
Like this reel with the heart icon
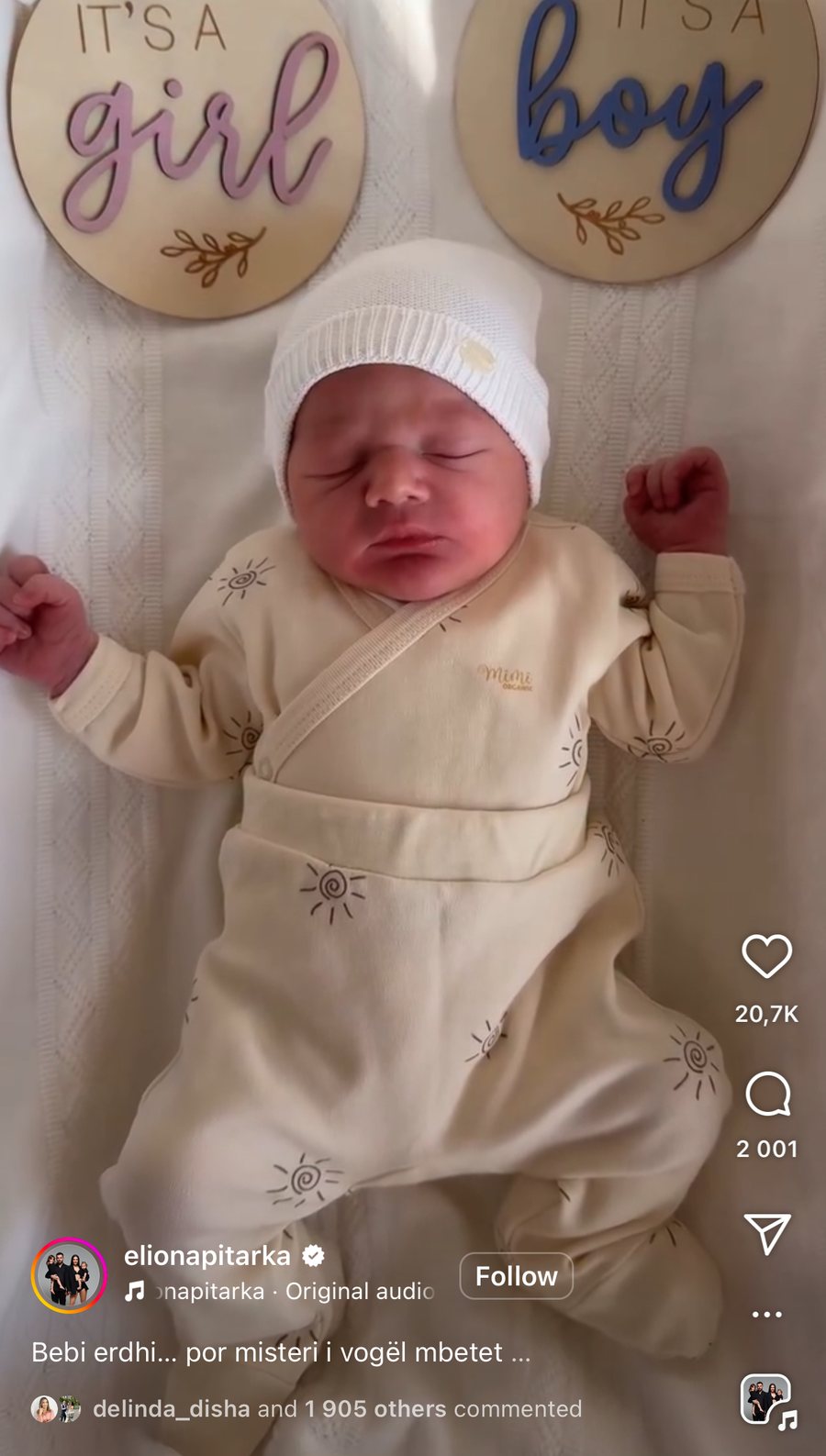766,958
